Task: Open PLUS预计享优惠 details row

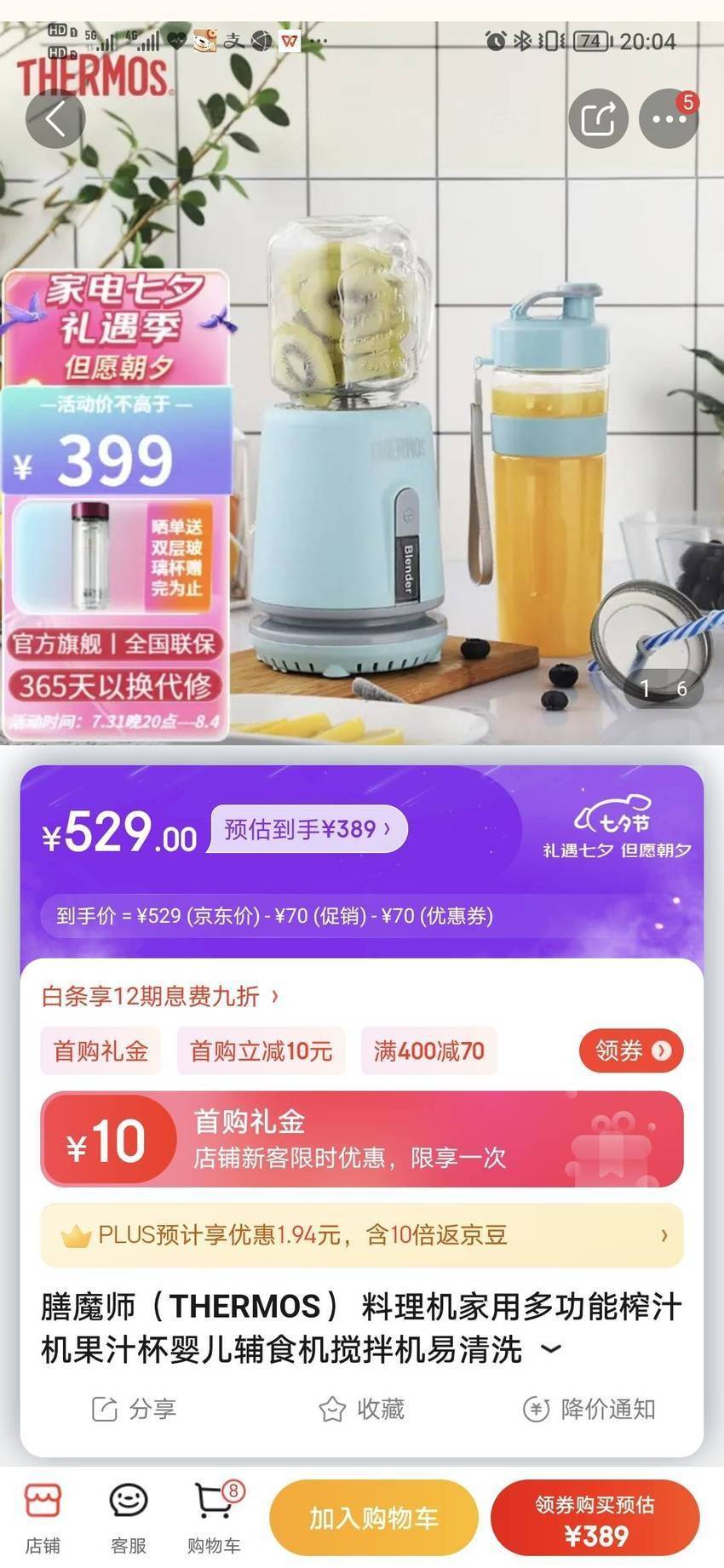Action: click(x=362, y=1234)
